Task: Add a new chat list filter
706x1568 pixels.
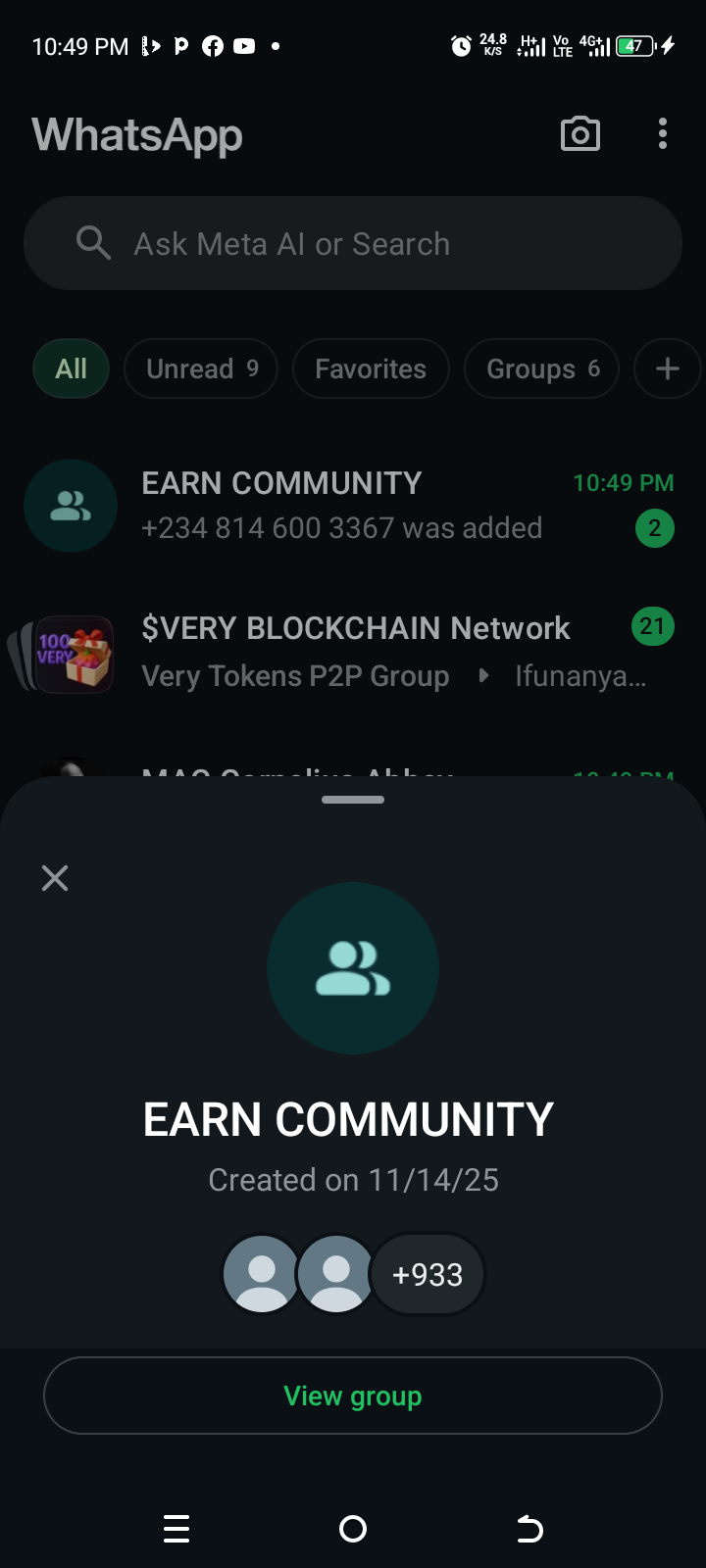Action: tap(667, 368)
